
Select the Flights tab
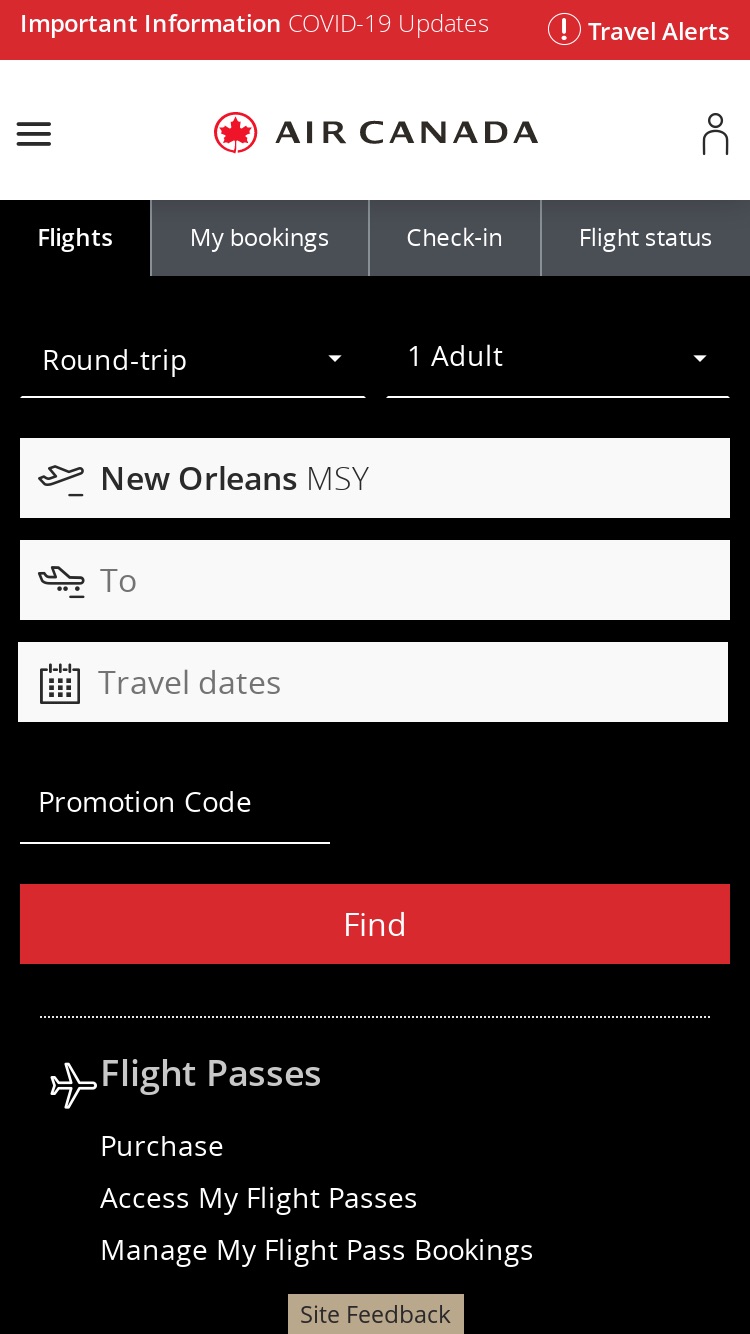point(75,238)
